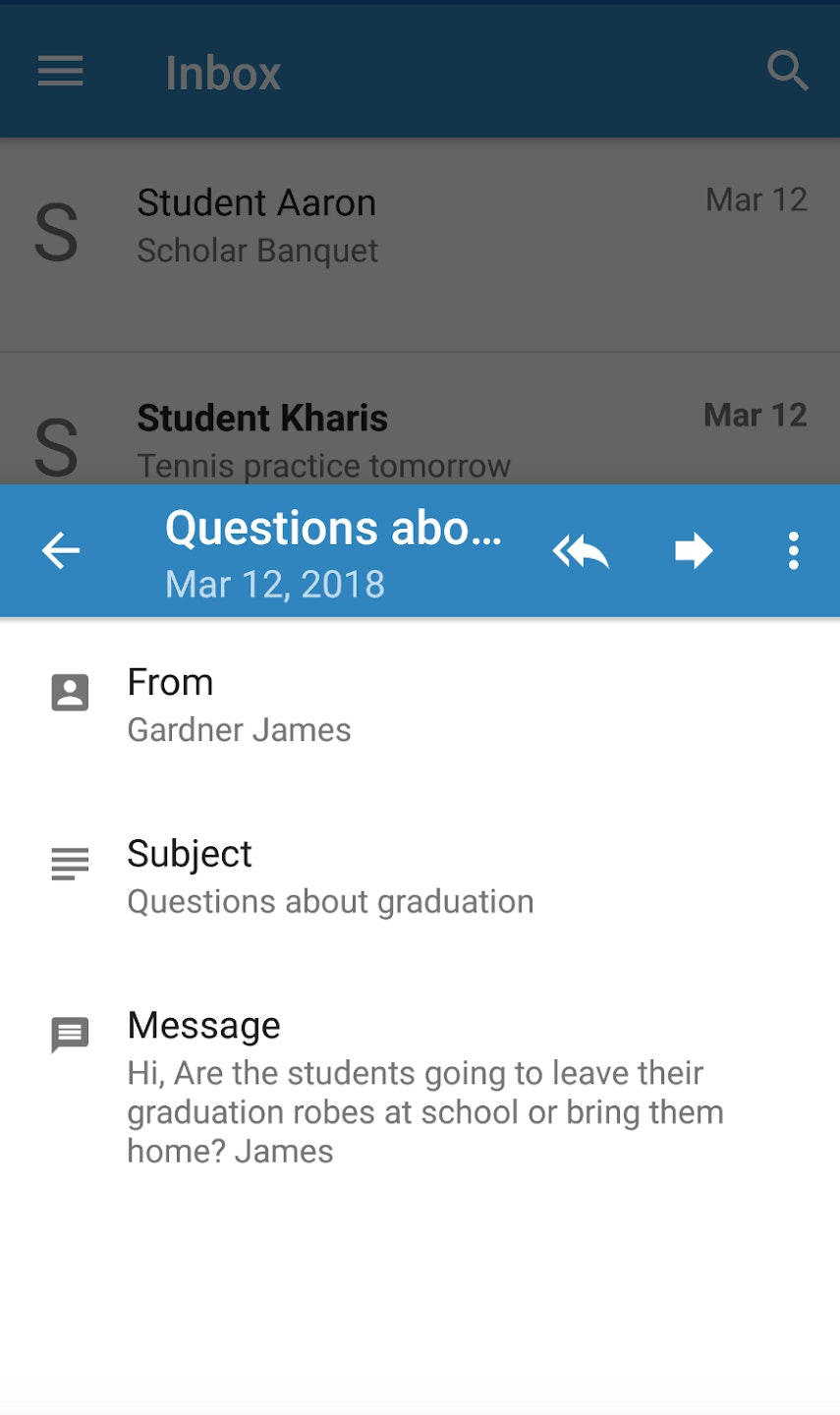Open the message overflow menu

[x=794, y=551]
